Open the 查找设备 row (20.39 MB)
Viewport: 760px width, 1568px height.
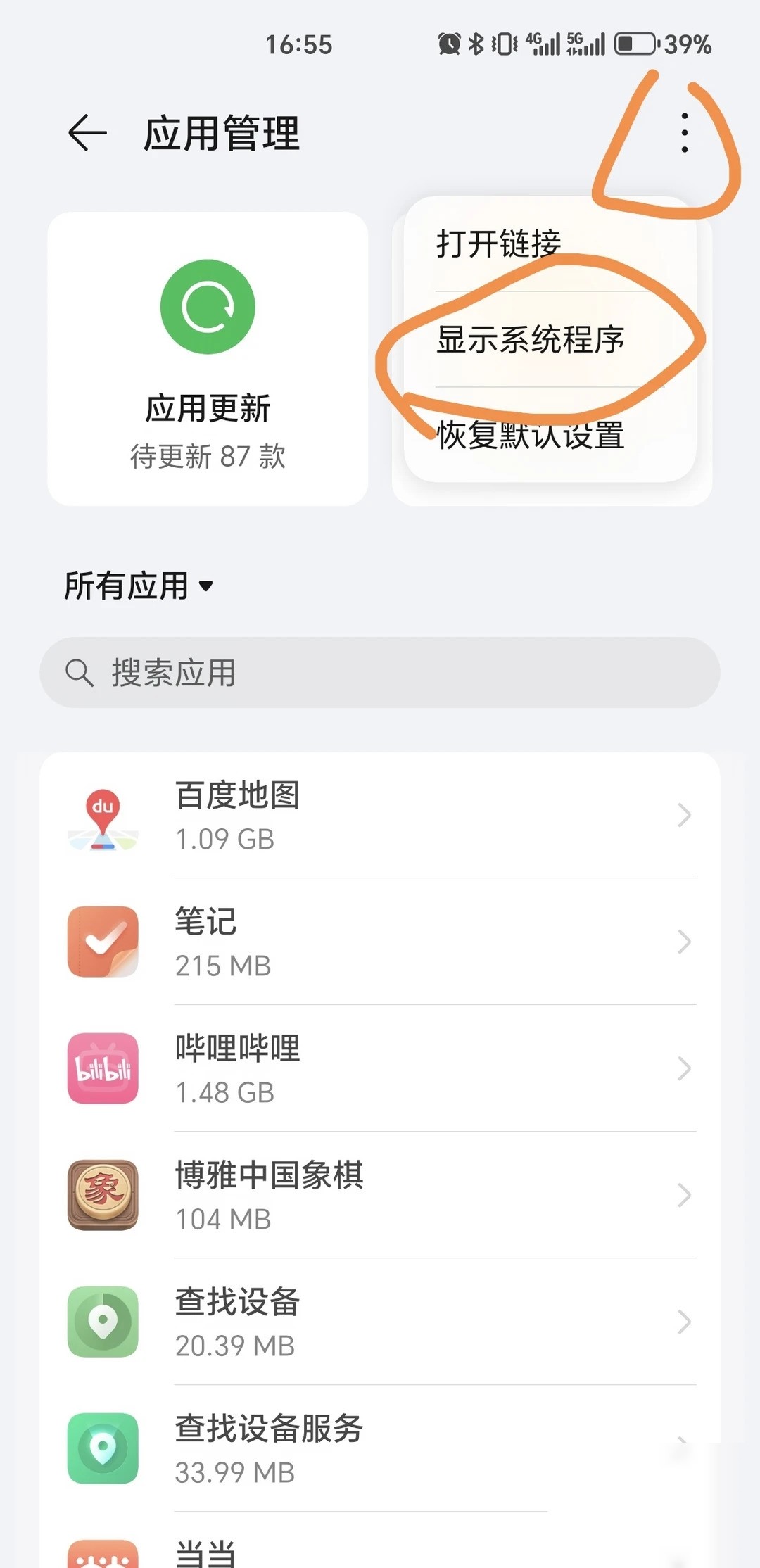tap(380, 1322)
